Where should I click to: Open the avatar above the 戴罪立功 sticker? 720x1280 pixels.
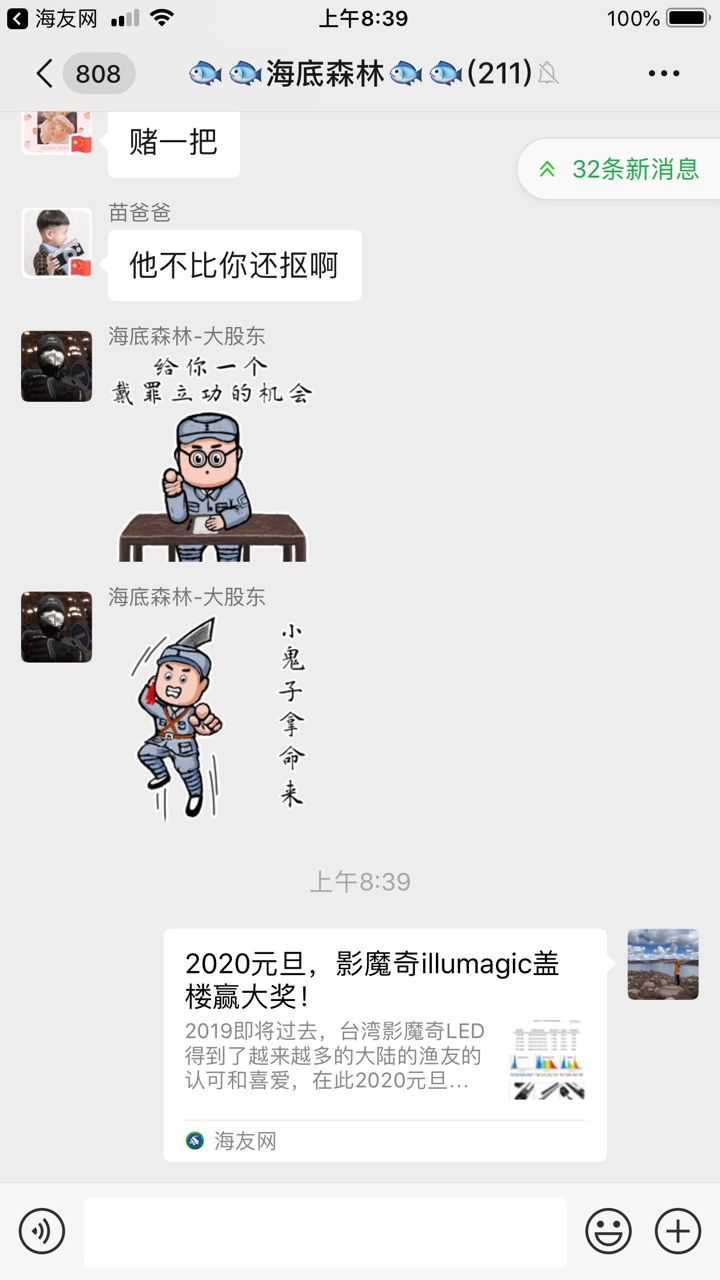[x=56, y=366]
